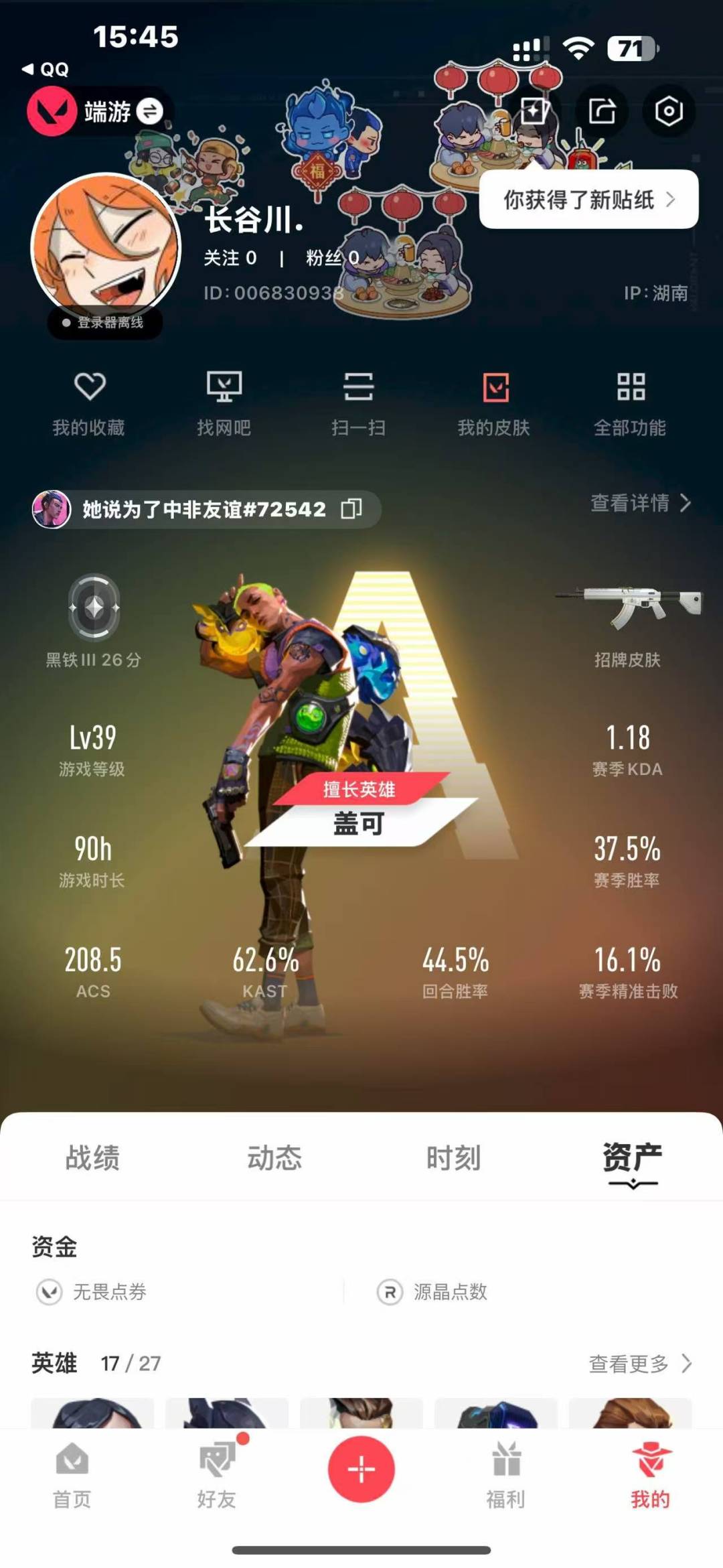Open 查看更多 for heroes
The image size is (723, 1568).
point(640,1363)
